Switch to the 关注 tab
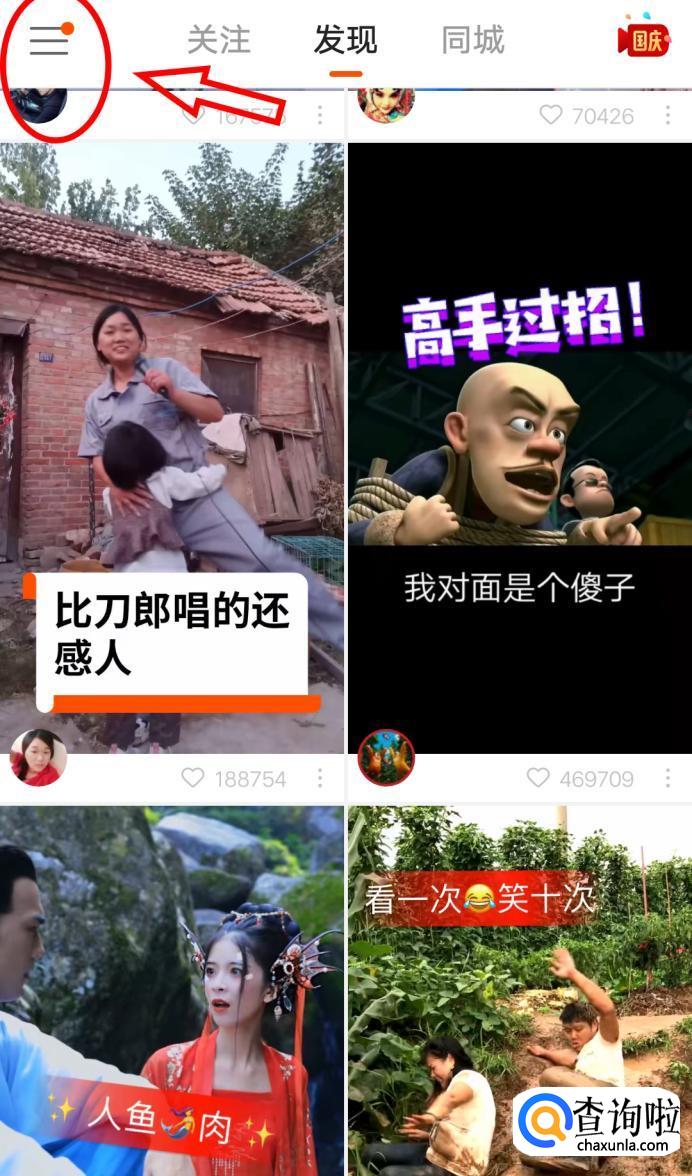This screenshot has width=692, height=1176. (x=219, y=41)
